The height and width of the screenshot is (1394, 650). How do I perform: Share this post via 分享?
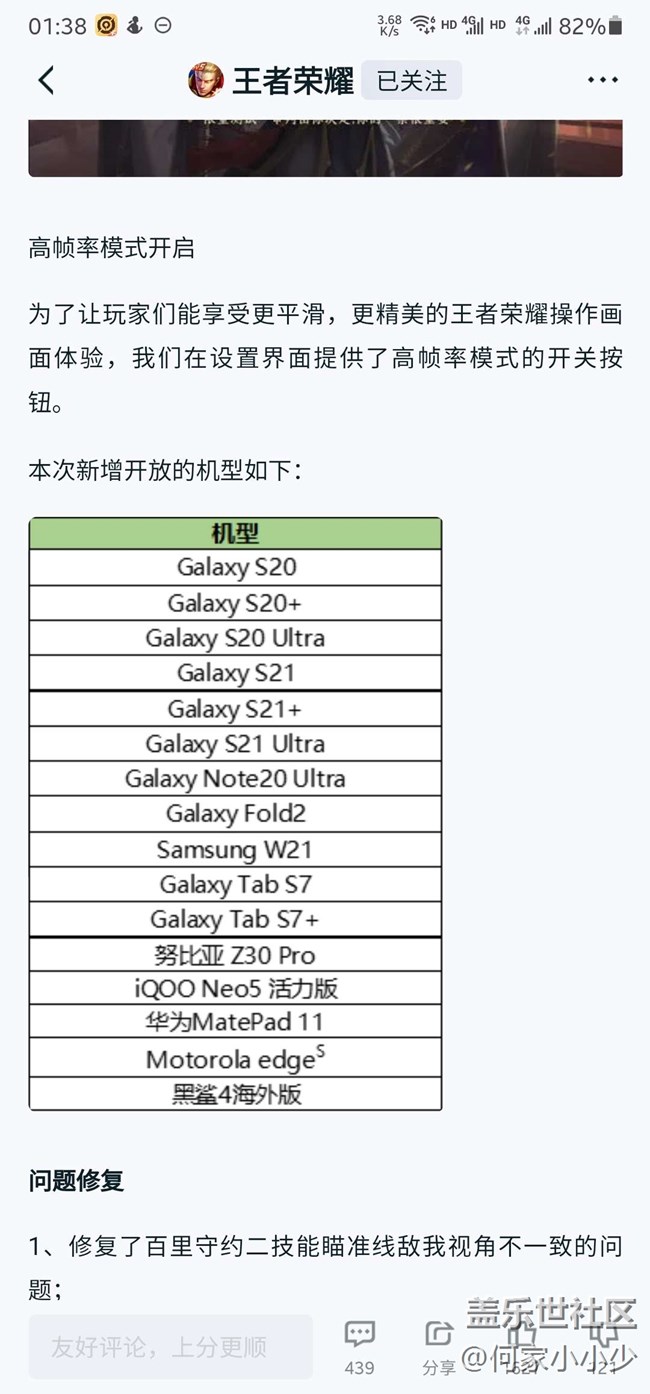coord(438,1345)
